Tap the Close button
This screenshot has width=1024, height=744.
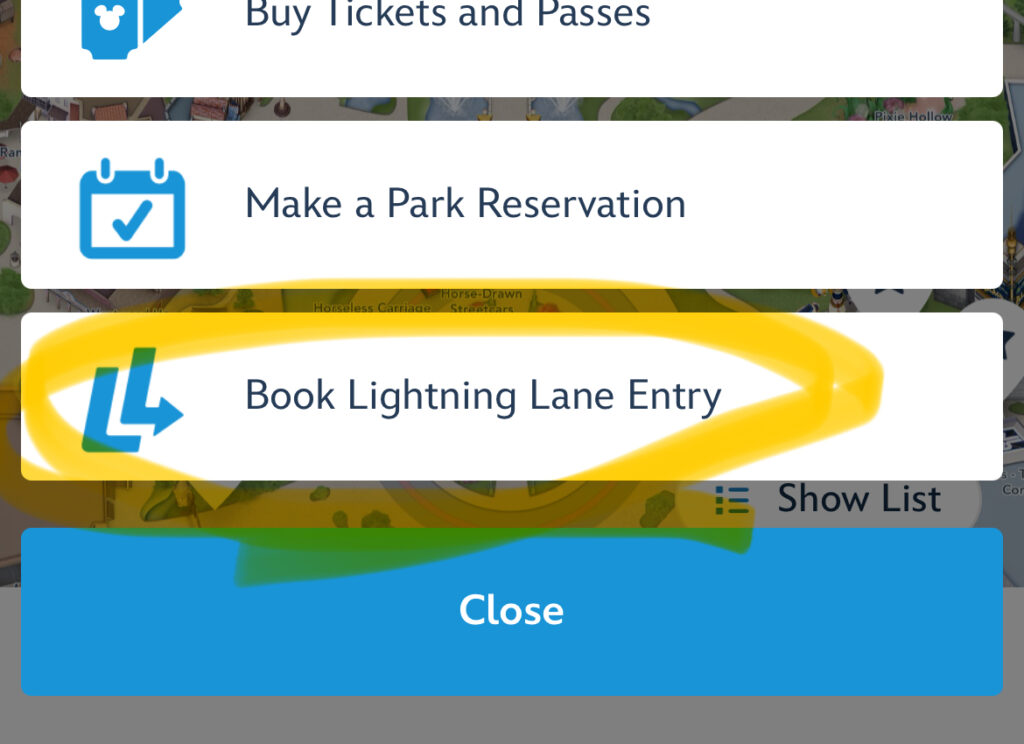tap(511, 611)
